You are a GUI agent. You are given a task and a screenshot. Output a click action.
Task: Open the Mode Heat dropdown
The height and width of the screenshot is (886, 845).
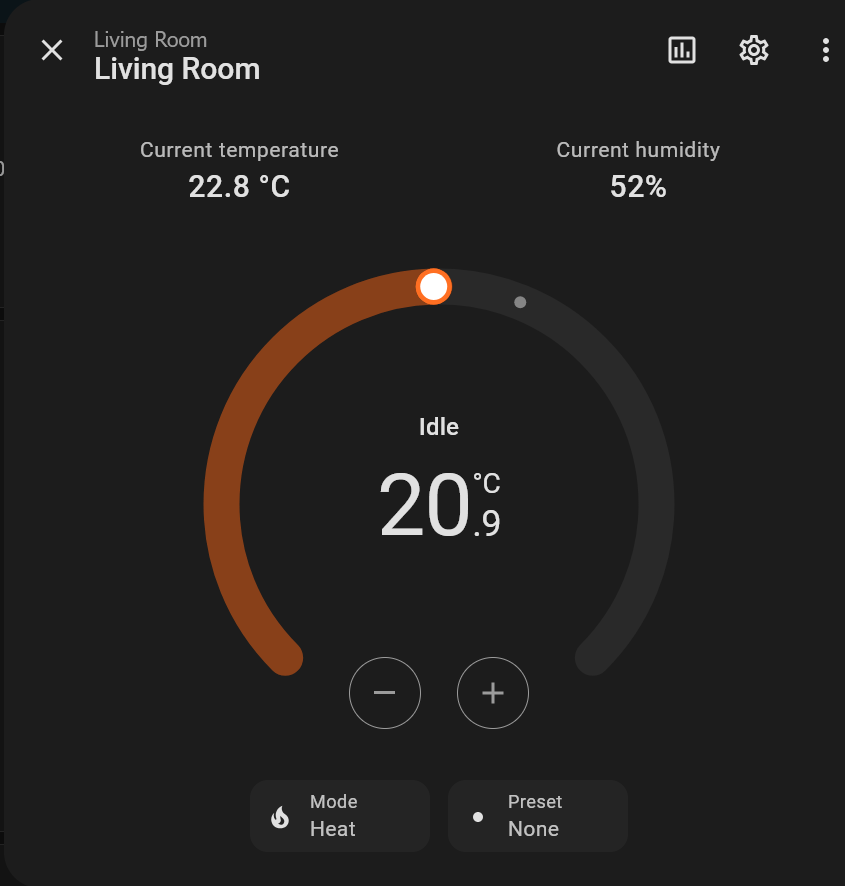tap(340, 816)
